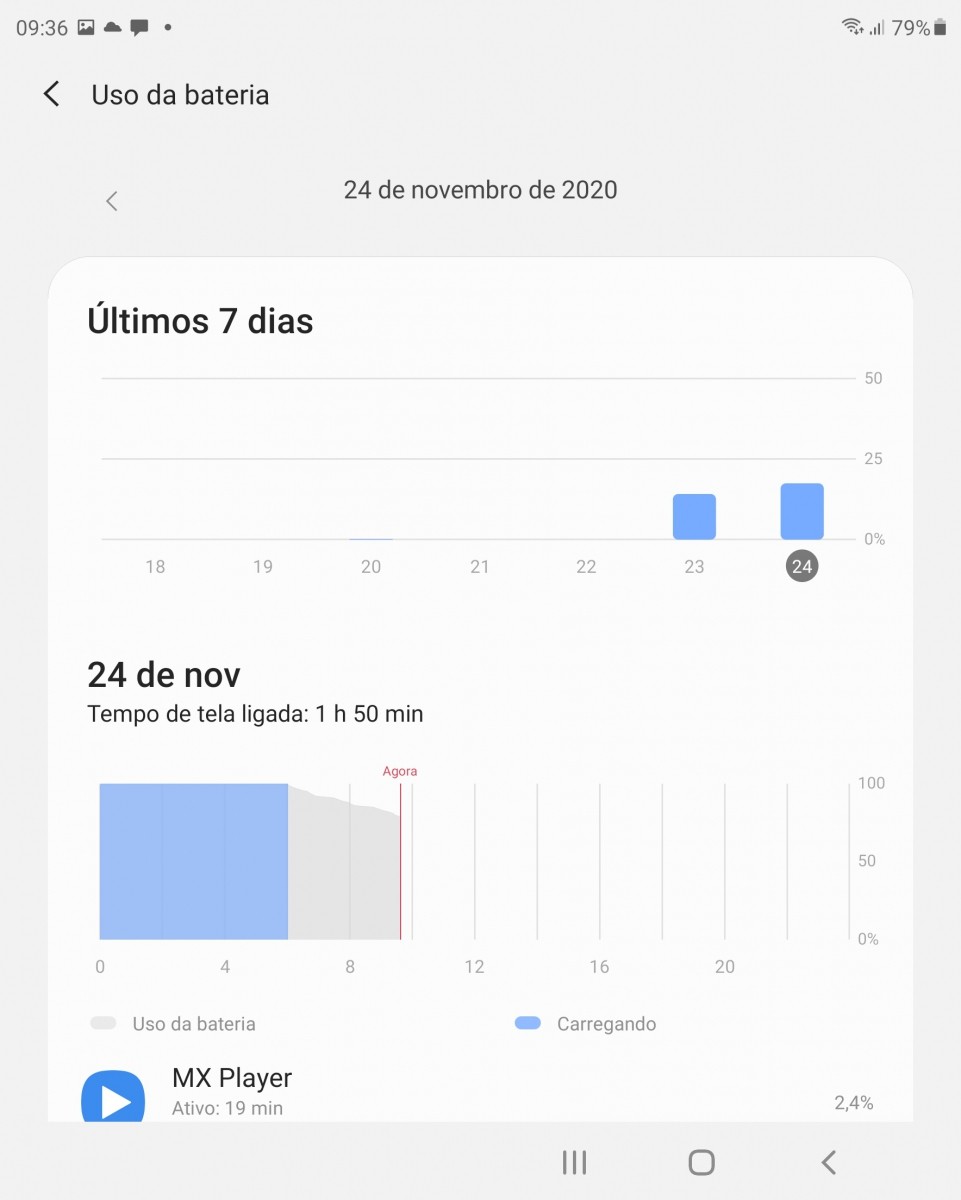This screenshot has width=961, height=1200.
Task: Go back from Uso da bateria
Action: click(x=52, y=95)
